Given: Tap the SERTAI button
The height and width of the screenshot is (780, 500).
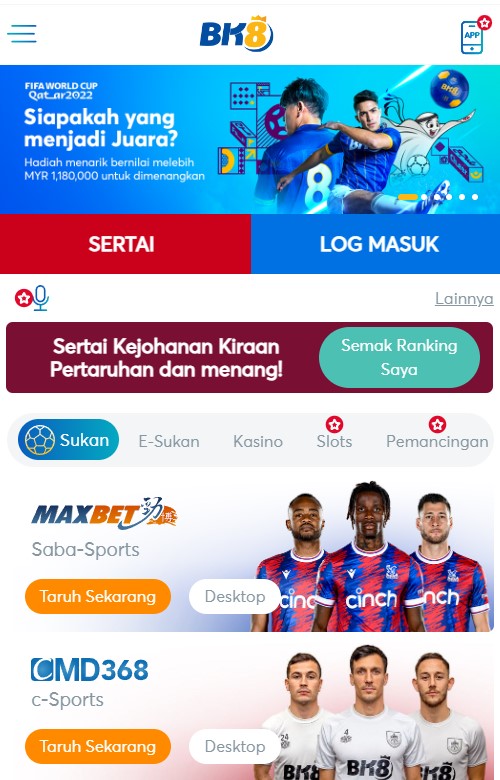Looking at the screenshot, I should (x=125, y=244).
